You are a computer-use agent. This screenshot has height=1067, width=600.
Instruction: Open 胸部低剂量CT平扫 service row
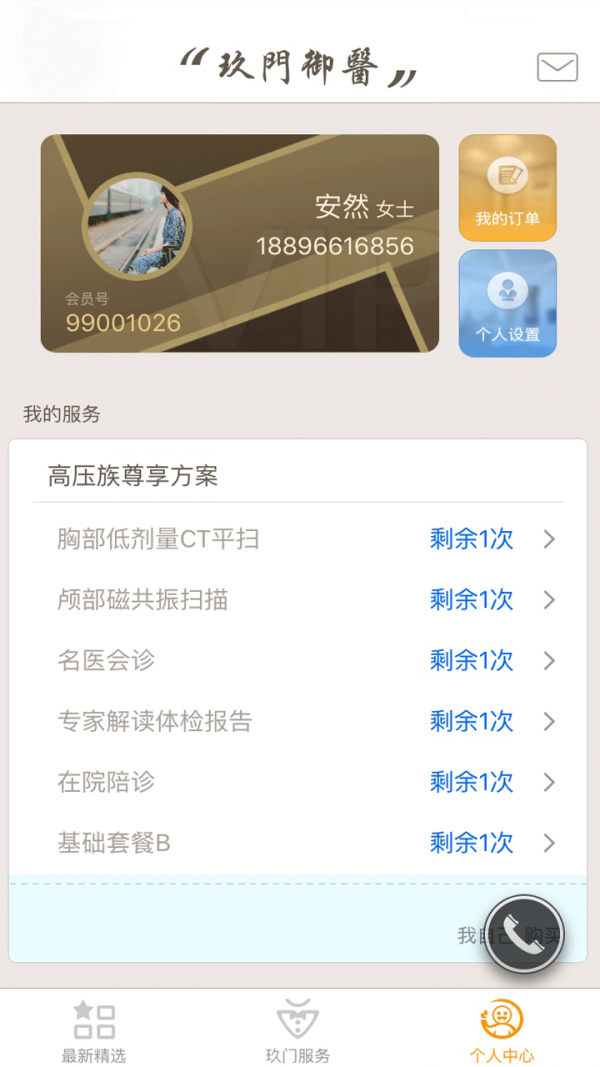[x=298, y=540]
